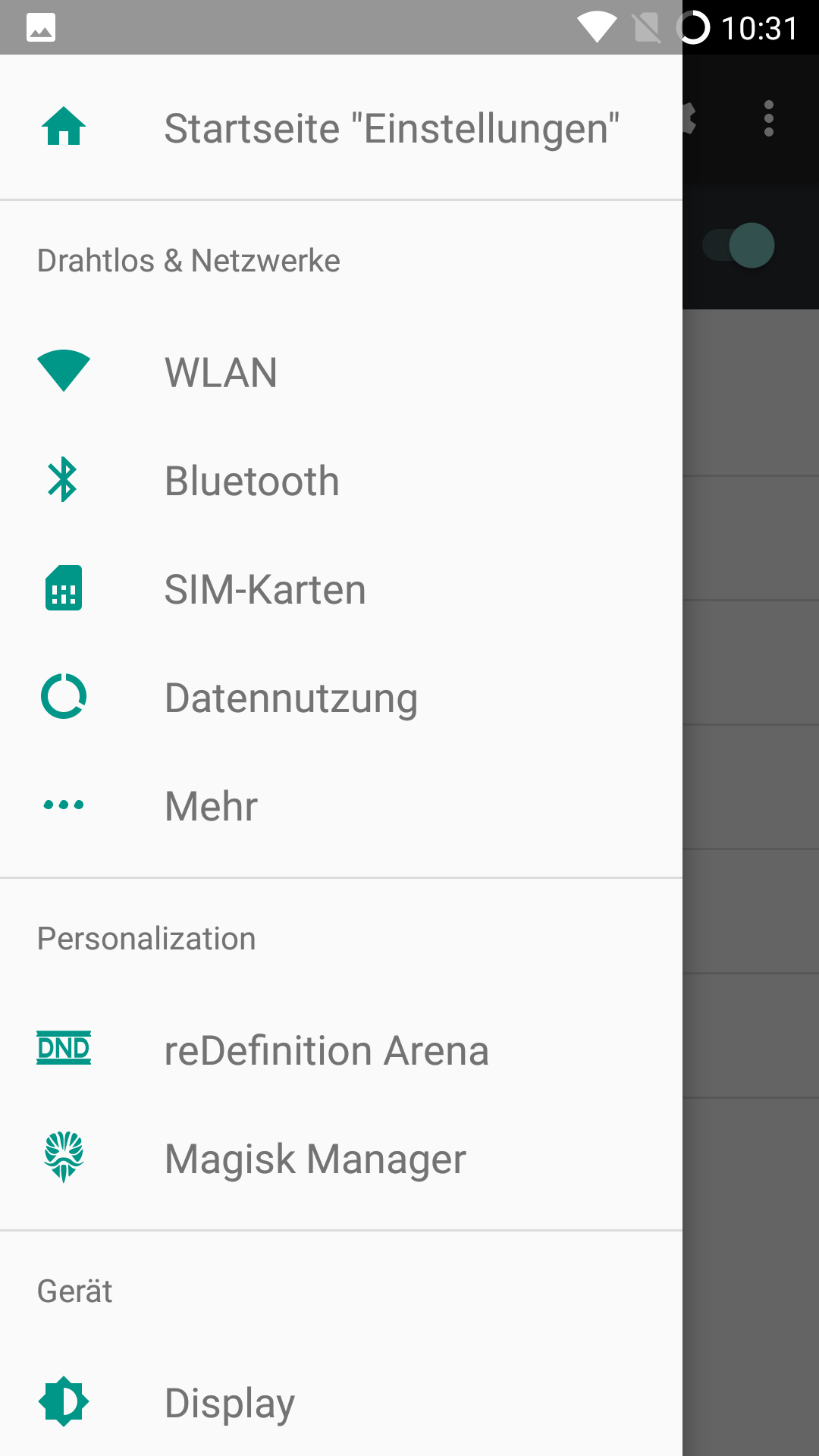Open SIM-Karten settings
This screenshot has height=1456, width=819.
pos(341,589)
